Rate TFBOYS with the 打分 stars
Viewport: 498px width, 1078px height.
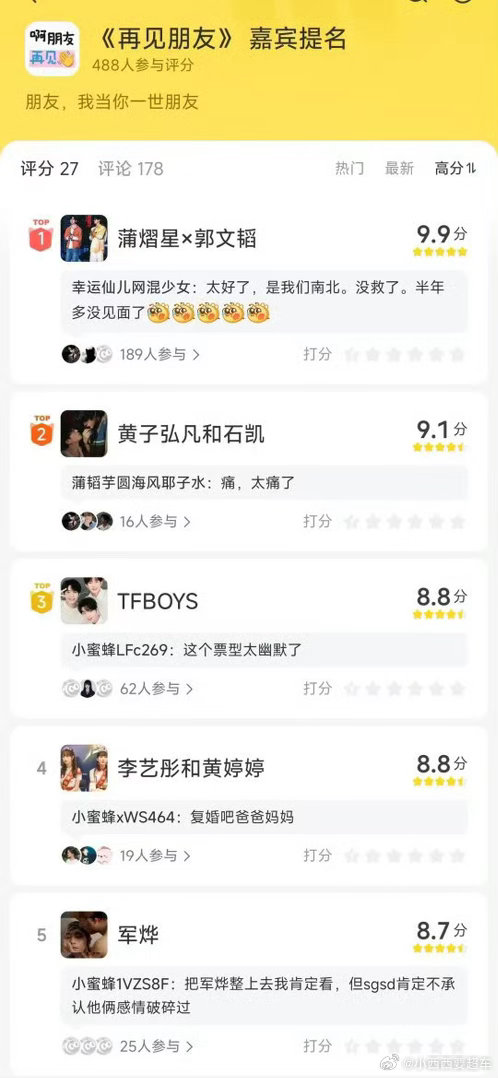(x=404, y=689)
